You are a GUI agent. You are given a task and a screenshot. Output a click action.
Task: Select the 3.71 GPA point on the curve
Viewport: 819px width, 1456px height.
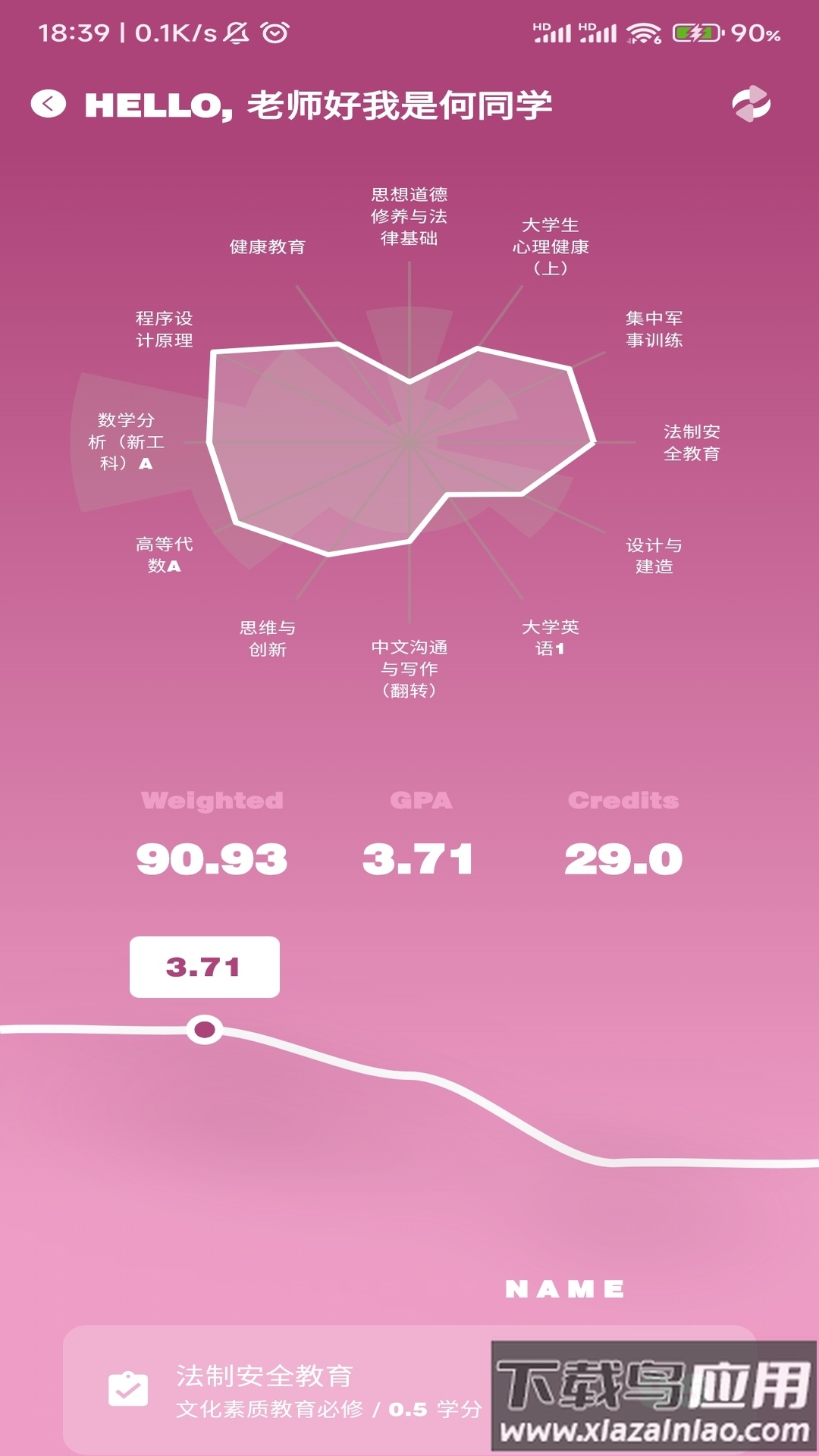coord(205,1029)
